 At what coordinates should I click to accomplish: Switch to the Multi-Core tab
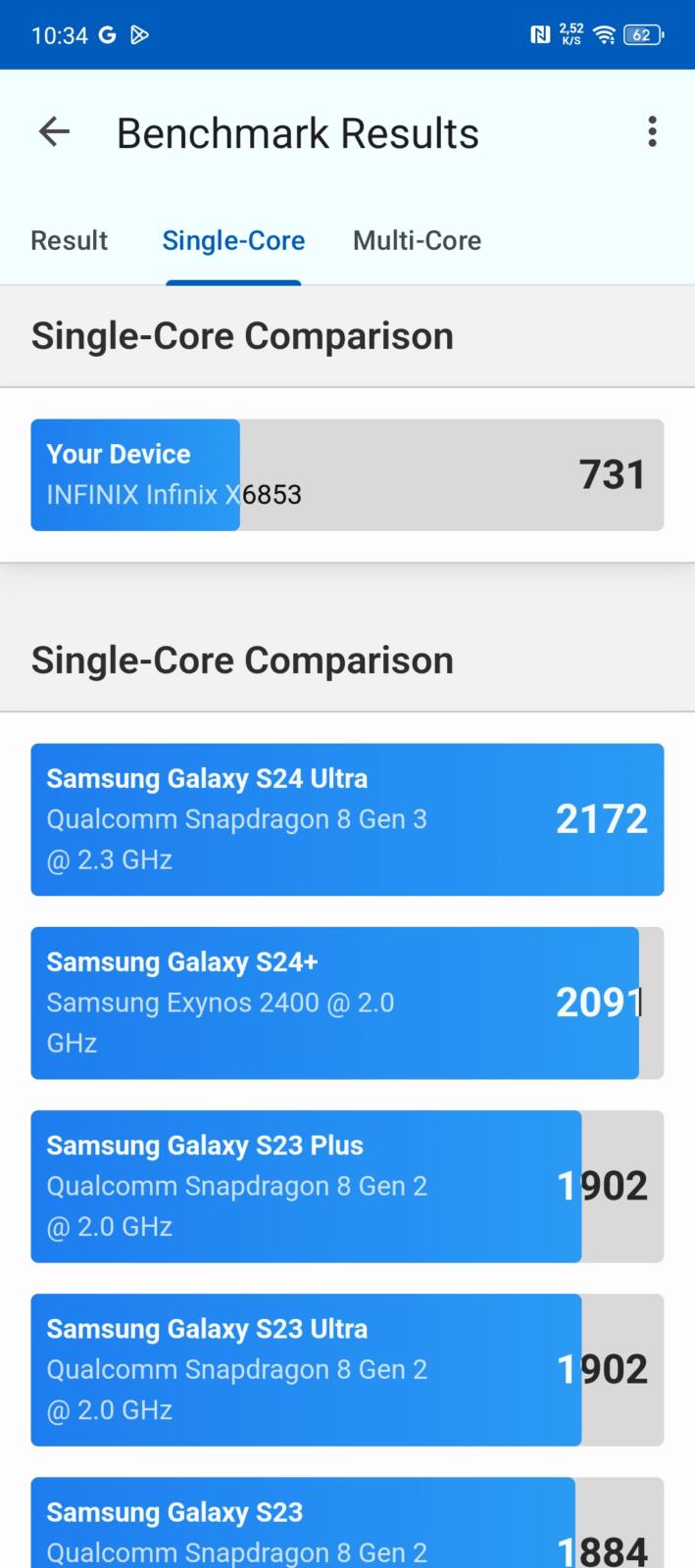tap(417, 240)
